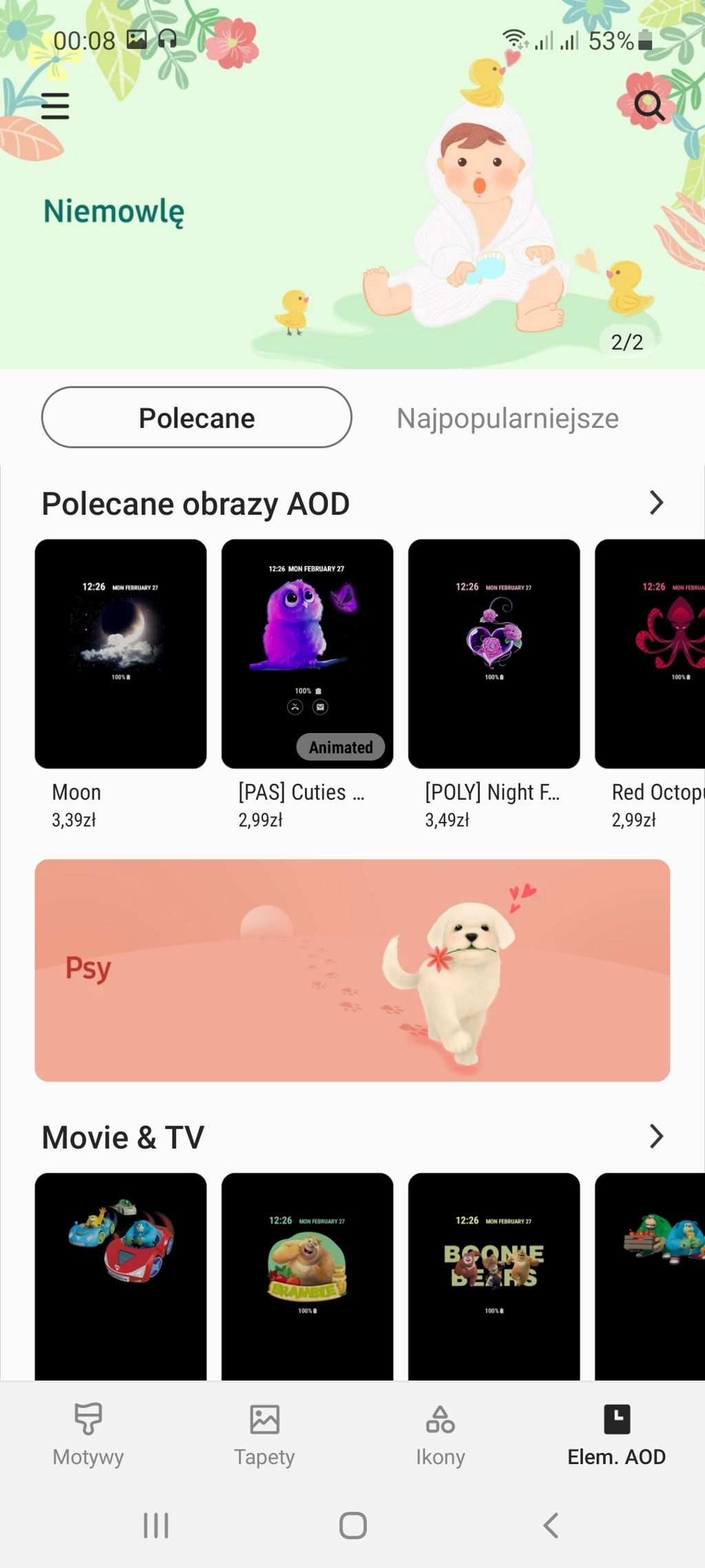Open the system recent apps button

[x=156, y=1525]
